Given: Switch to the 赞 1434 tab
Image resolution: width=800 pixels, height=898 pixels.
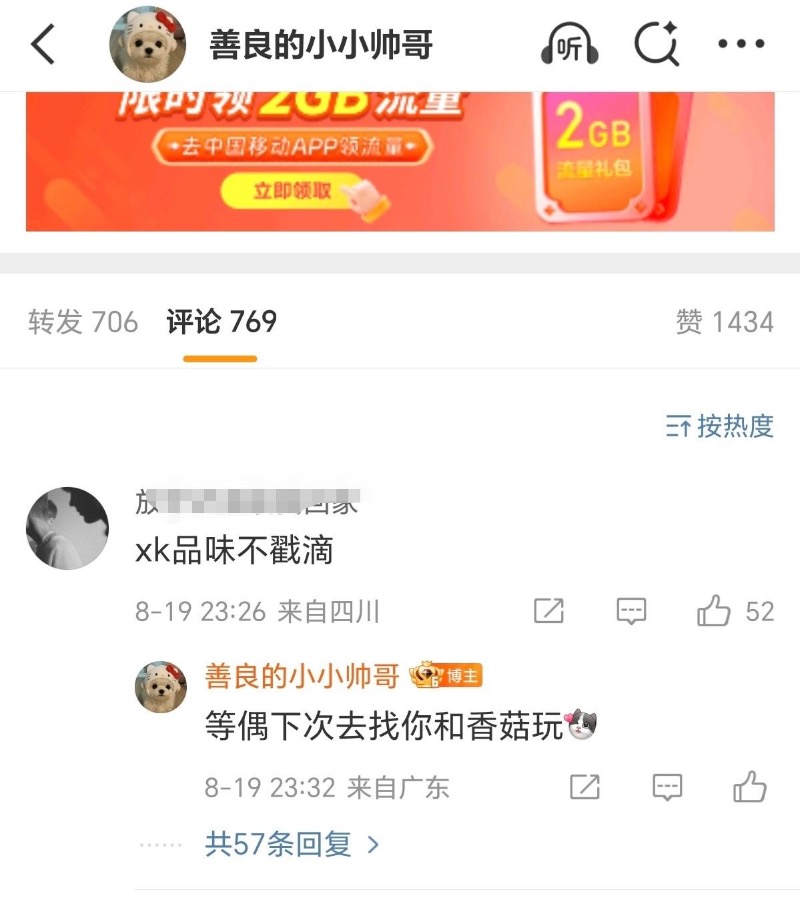Looking at the screenshot, I should [x=724, y=322].
